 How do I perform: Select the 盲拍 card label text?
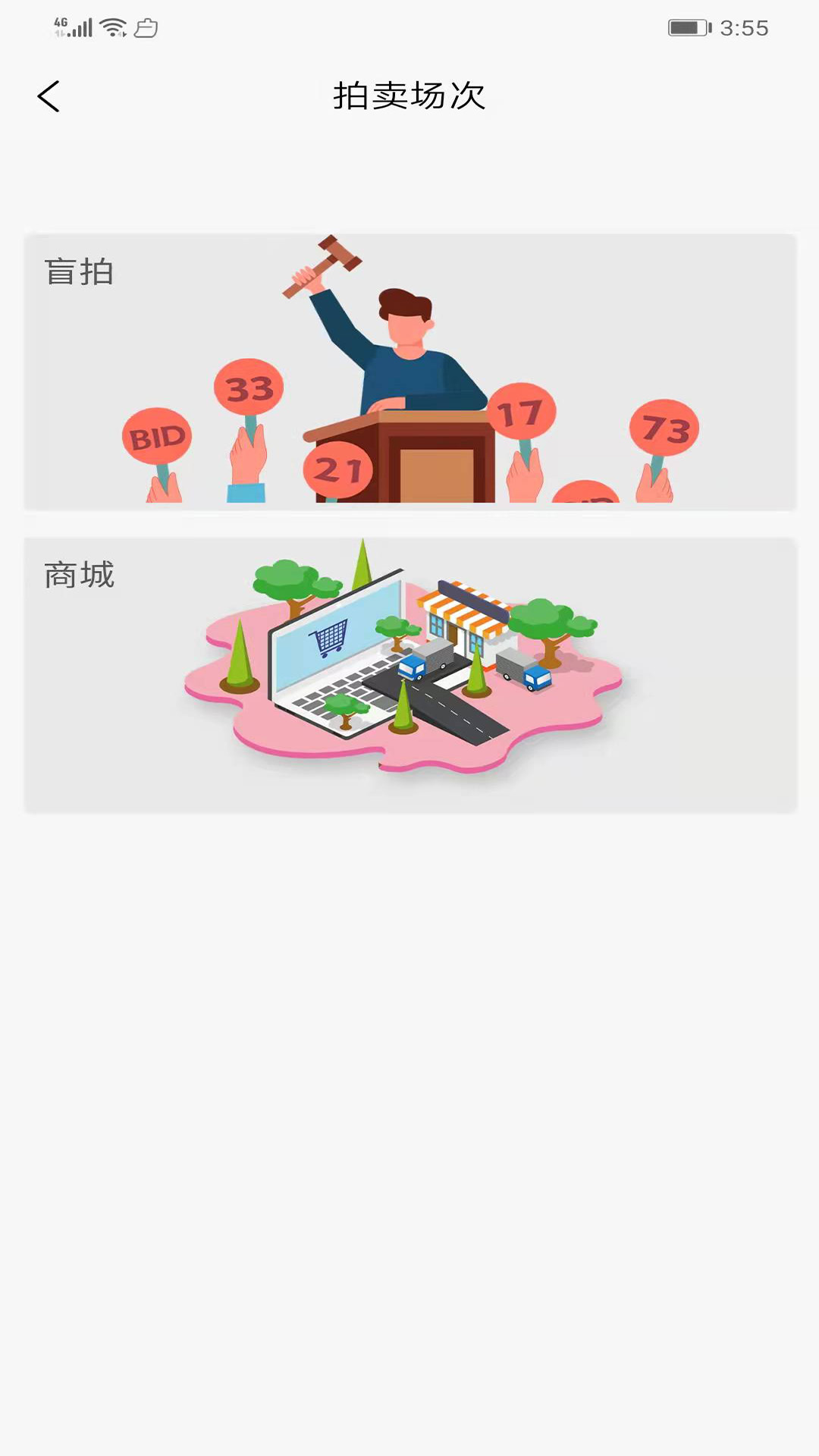[x=79, y=271]
